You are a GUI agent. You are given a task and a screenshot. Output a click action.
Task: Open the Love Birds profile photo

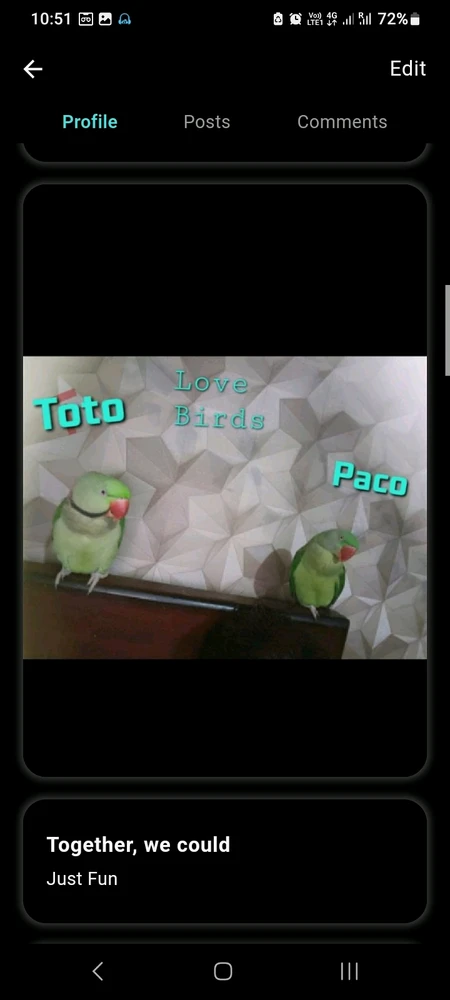click(225, 507)
